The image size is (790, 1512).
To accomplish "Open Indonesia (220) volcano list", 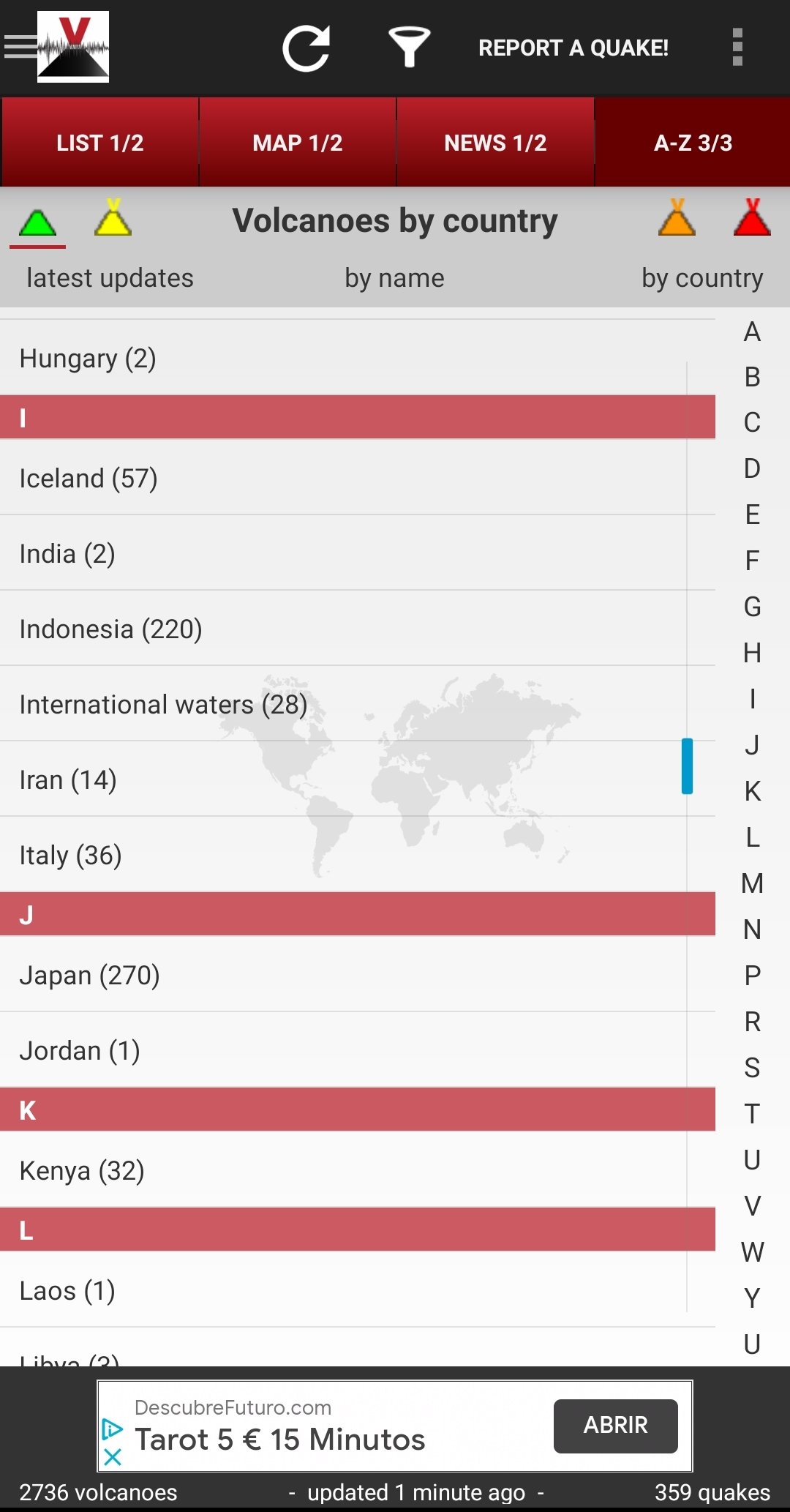I will point(358,629).
